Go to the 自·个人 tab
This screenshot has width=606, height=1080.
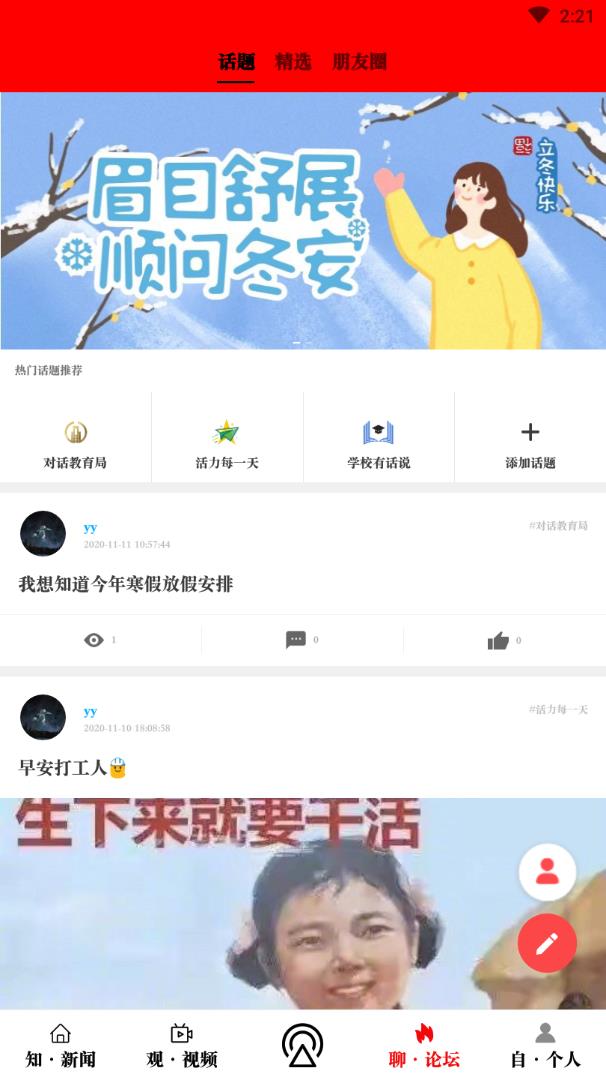point(544,1046)
